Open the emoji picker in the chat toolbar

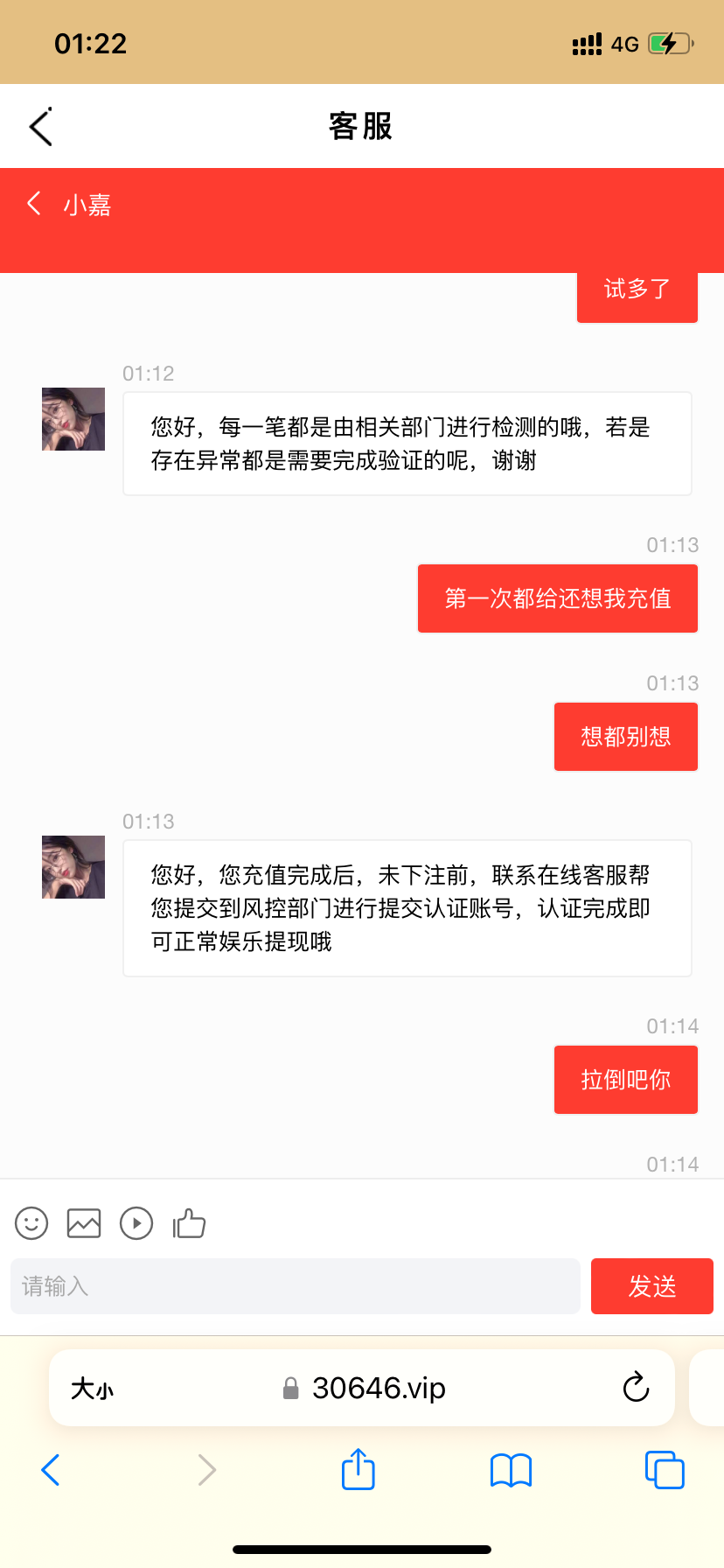click(31, 1223)
